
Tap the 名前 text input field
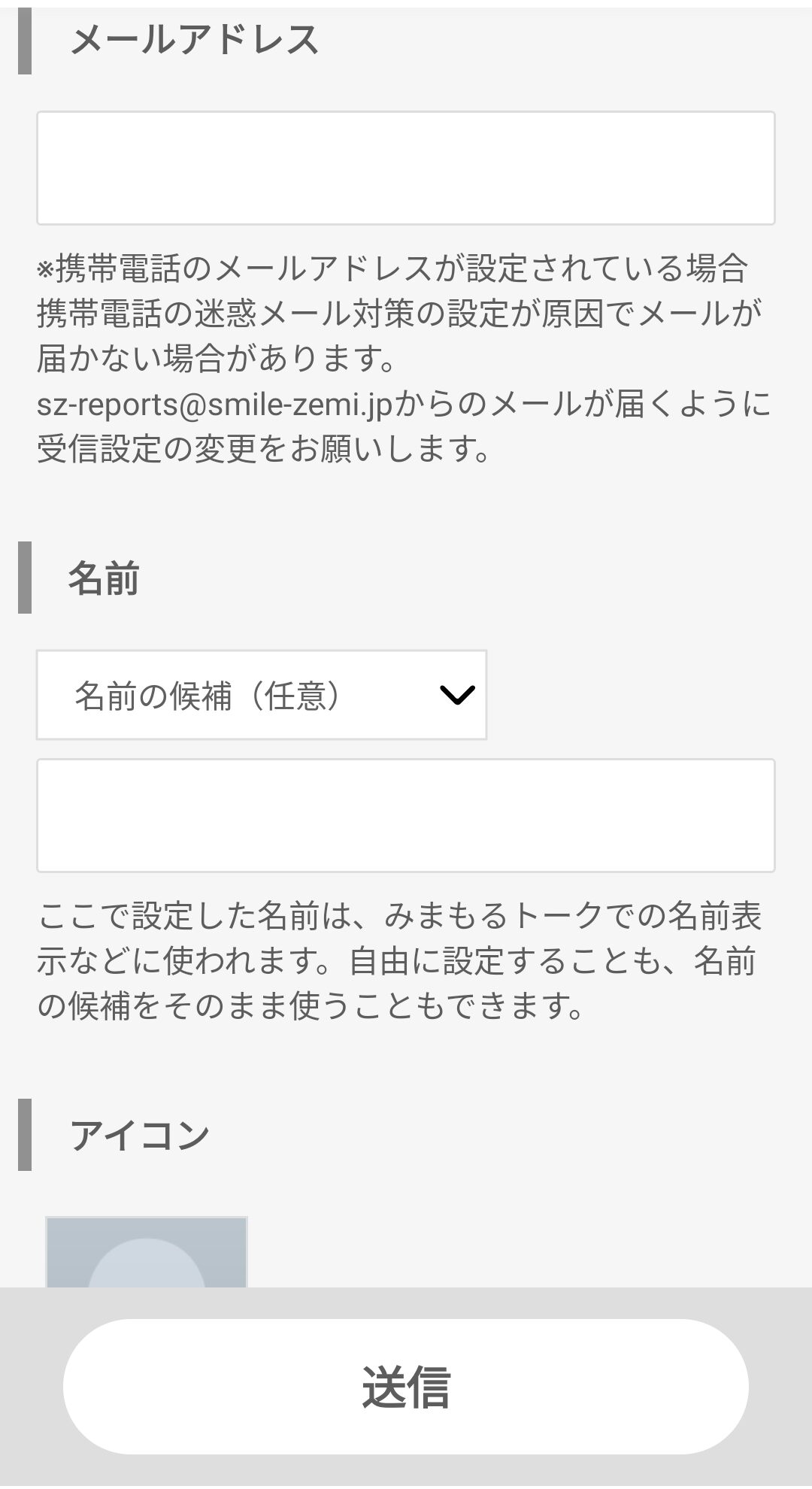(406, 816)
